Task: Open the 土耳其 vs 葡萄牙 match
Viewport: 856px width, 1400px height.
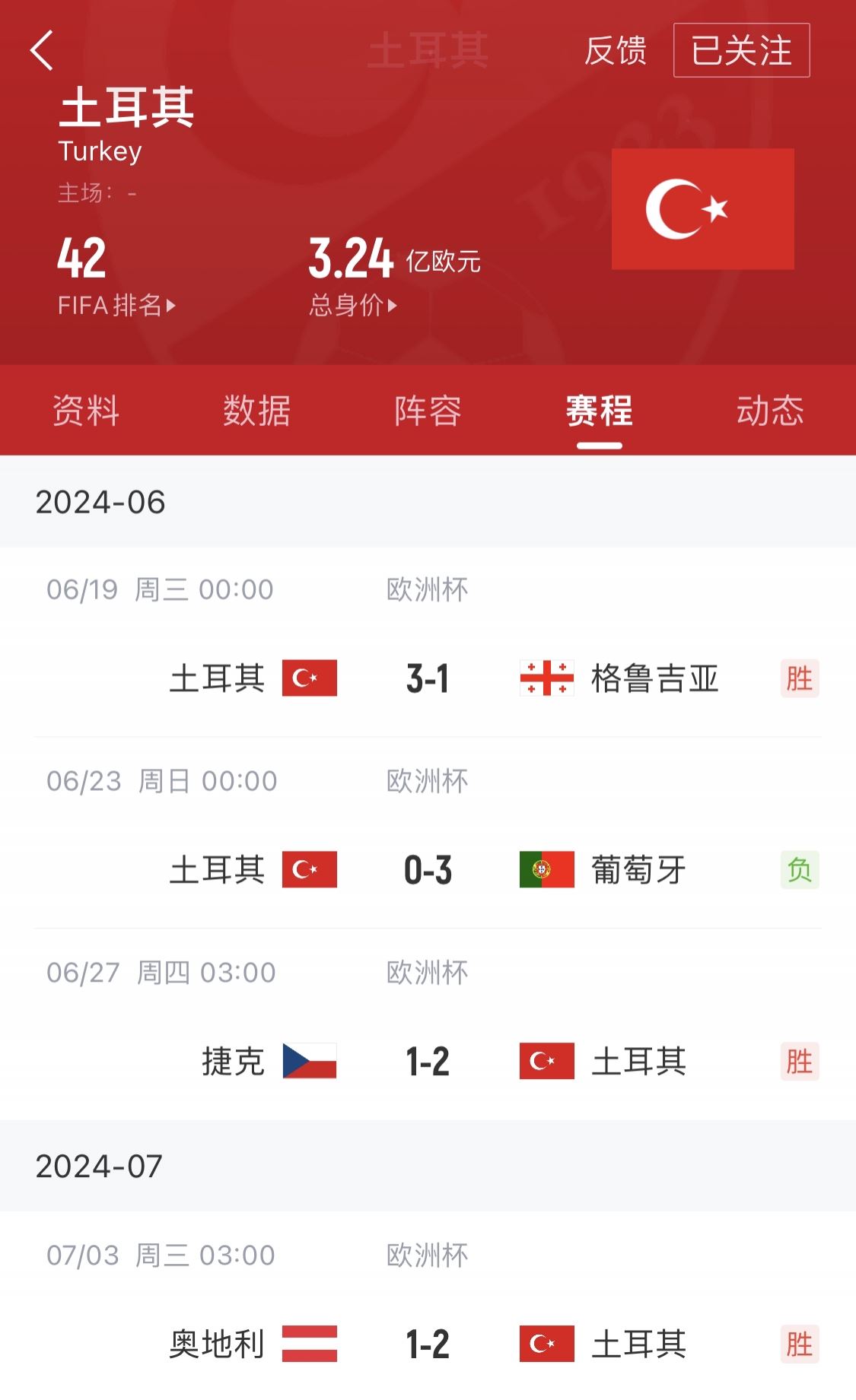Action: pos(428,870)
